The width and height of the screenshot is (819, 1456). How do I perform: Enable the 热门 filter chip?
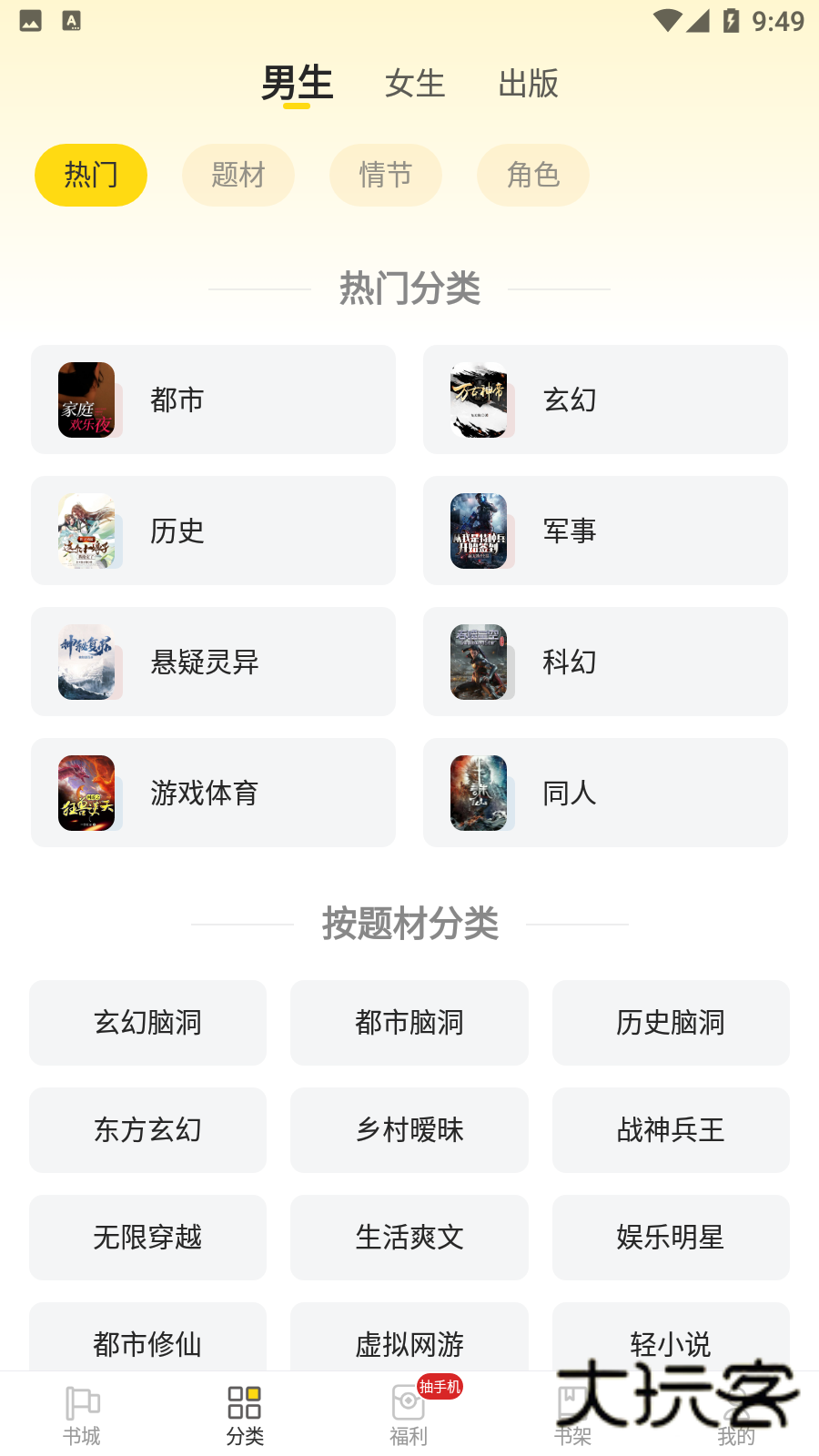[90, 175]
